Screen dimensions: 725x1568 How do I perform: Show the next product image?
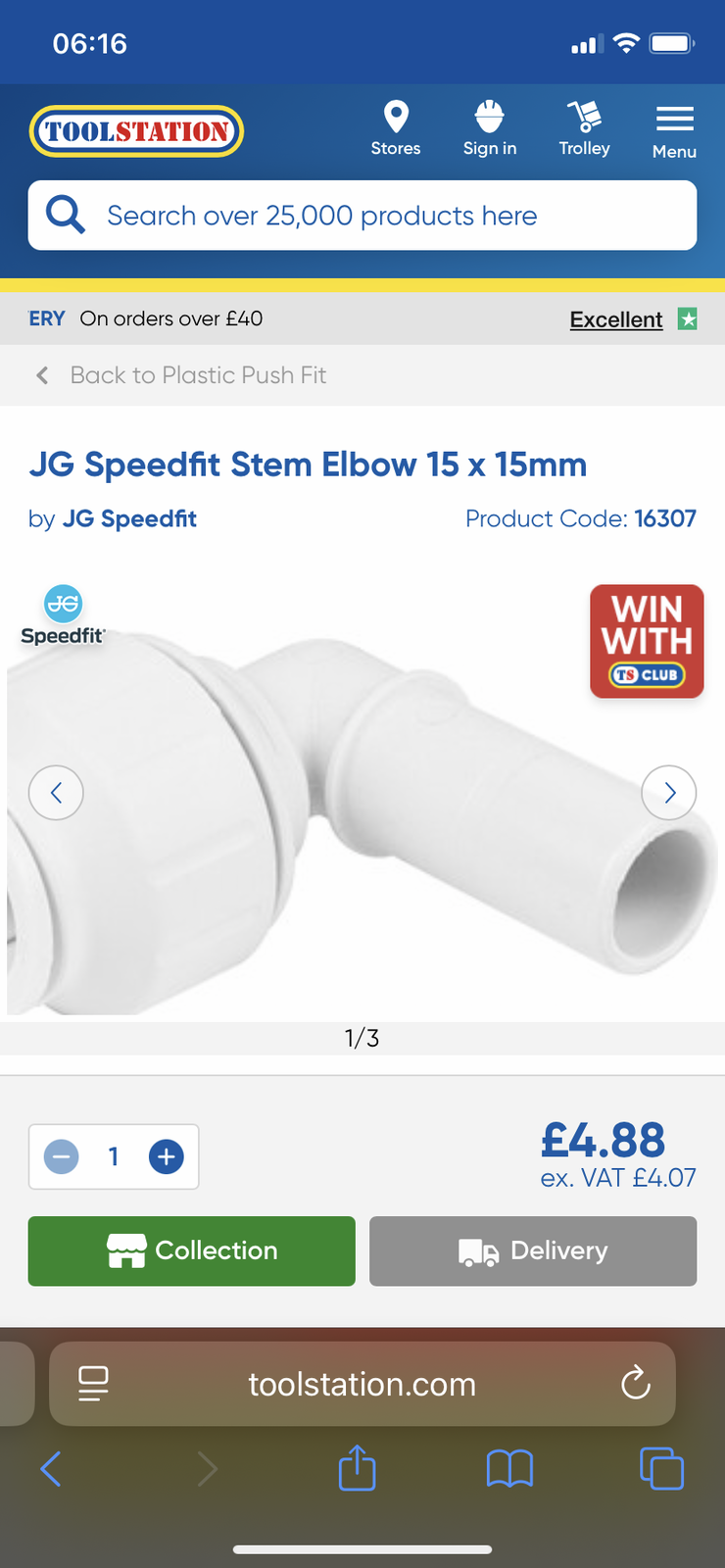(669, 792)
